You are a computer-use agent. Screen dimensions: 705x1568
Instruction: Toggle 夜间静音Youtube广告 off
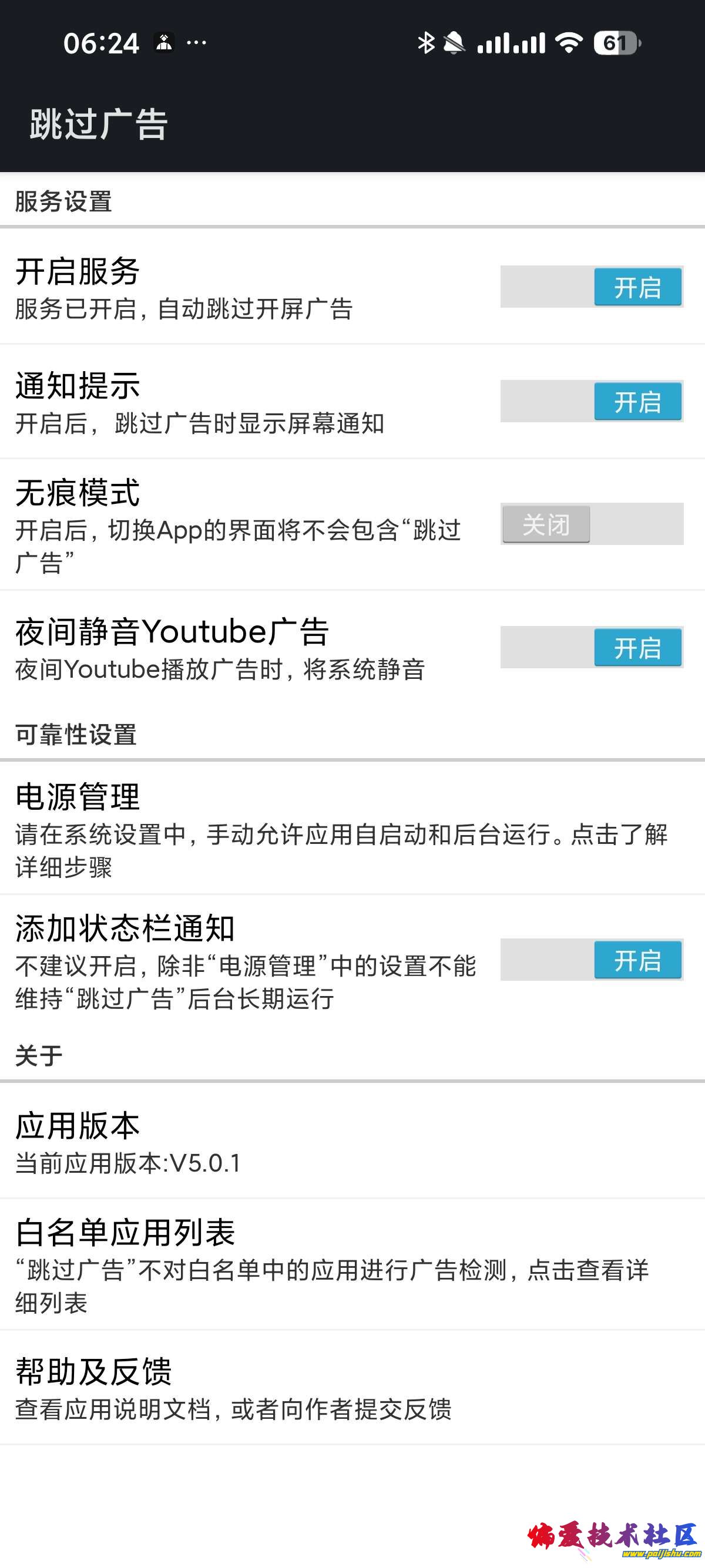pos(591,647)
